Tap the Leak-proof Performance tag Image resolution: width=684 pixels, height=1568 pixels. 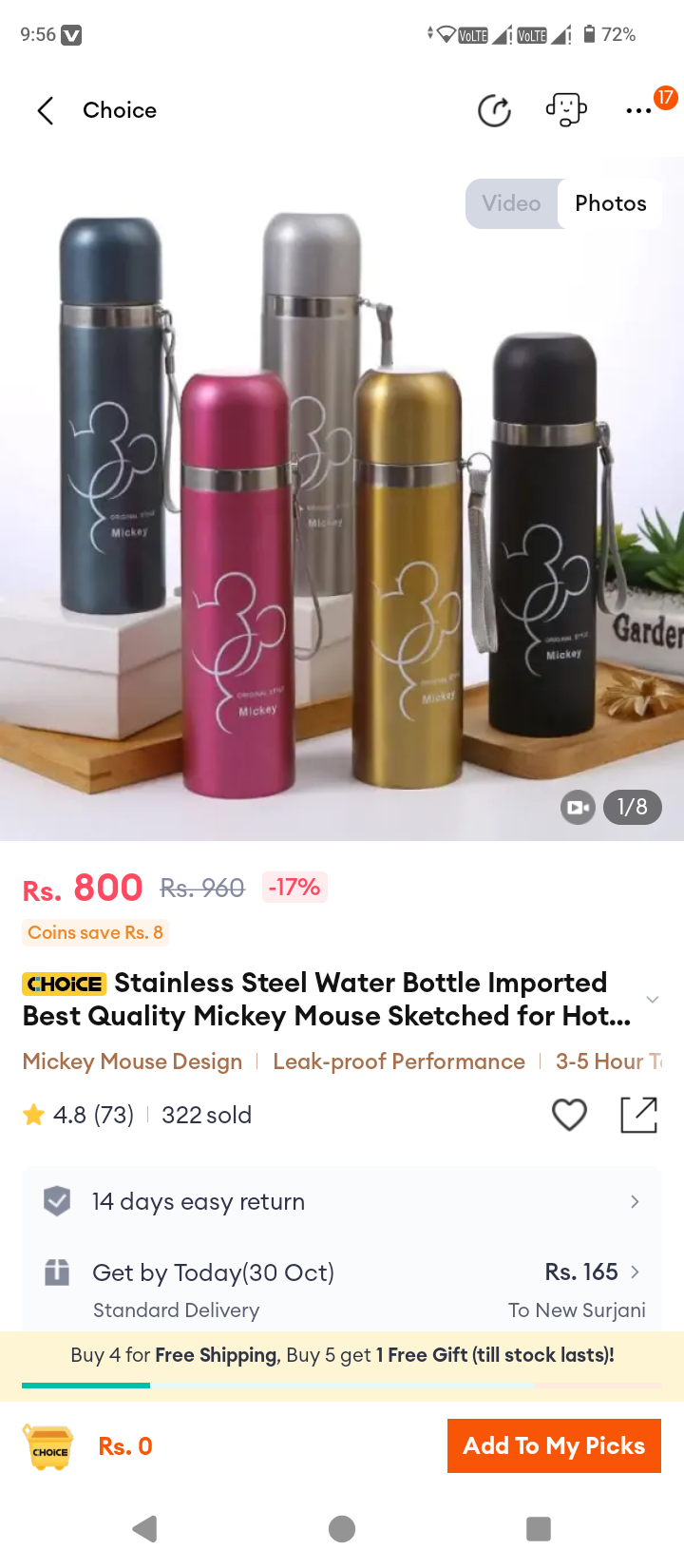point(399,1061)
